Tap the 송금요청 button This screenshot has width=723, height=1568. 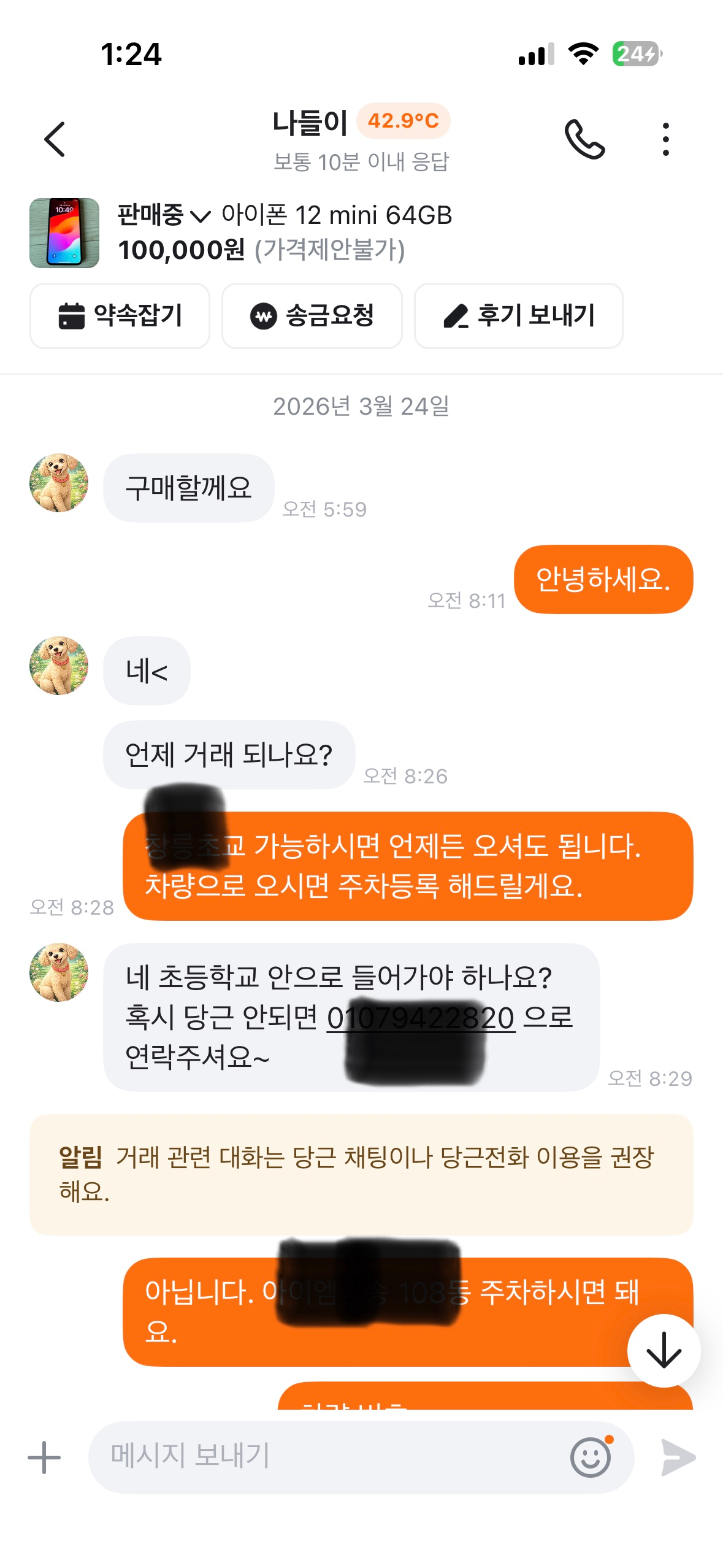[x=312, y=316]
